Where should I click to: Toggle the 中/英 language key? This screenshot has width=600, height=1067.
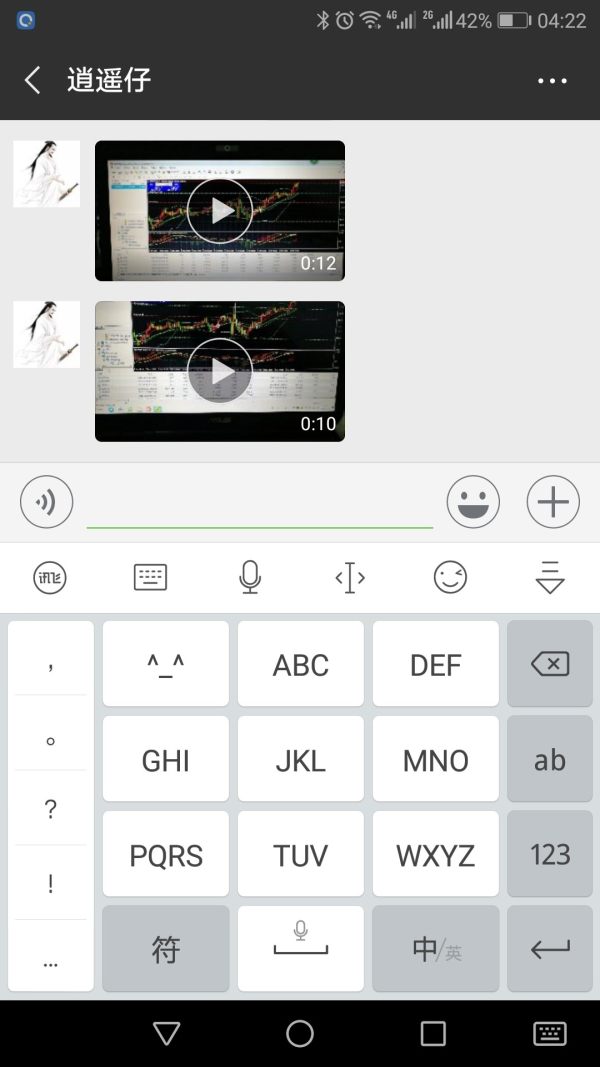[436, 949]
